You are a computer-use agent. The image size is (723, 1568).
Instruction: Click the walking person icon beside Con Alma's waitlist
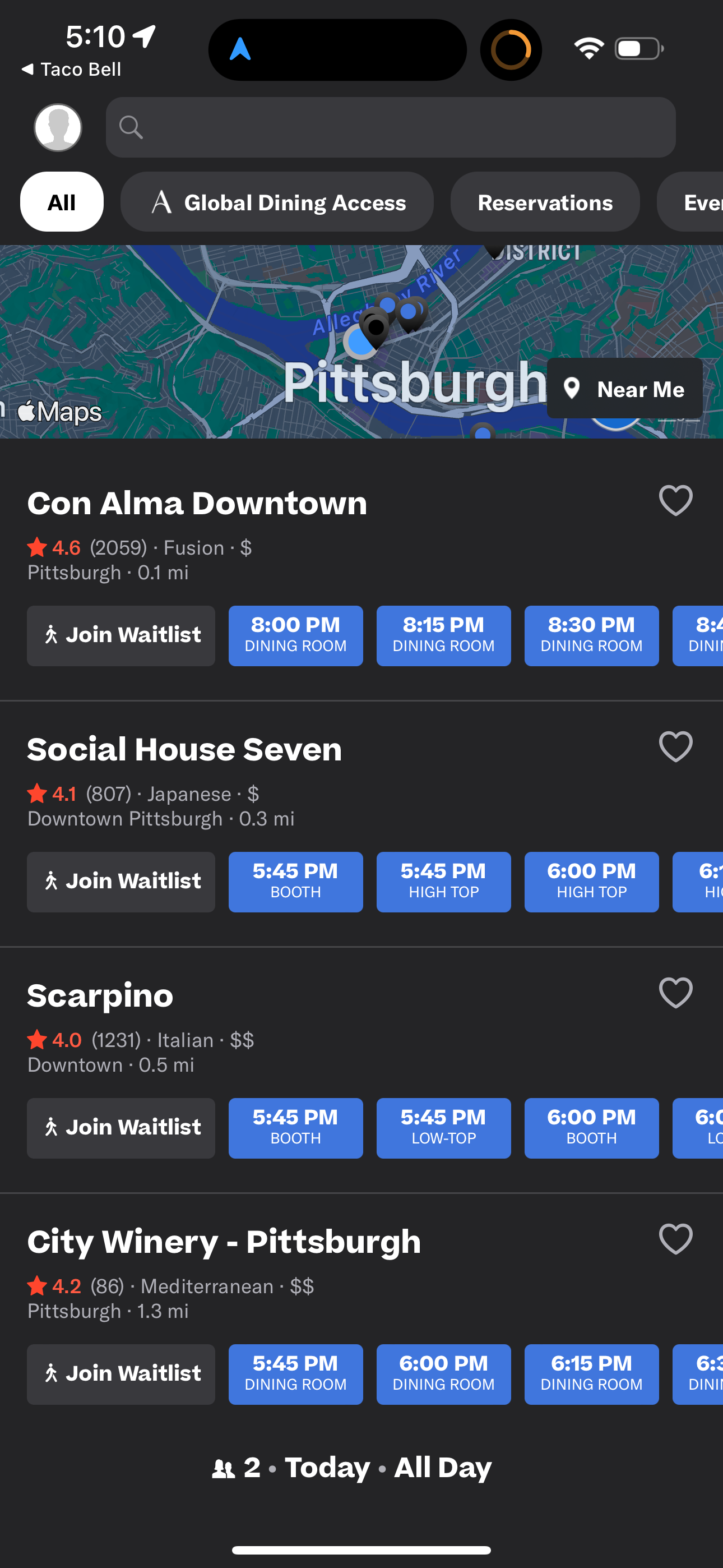[52, 635]
